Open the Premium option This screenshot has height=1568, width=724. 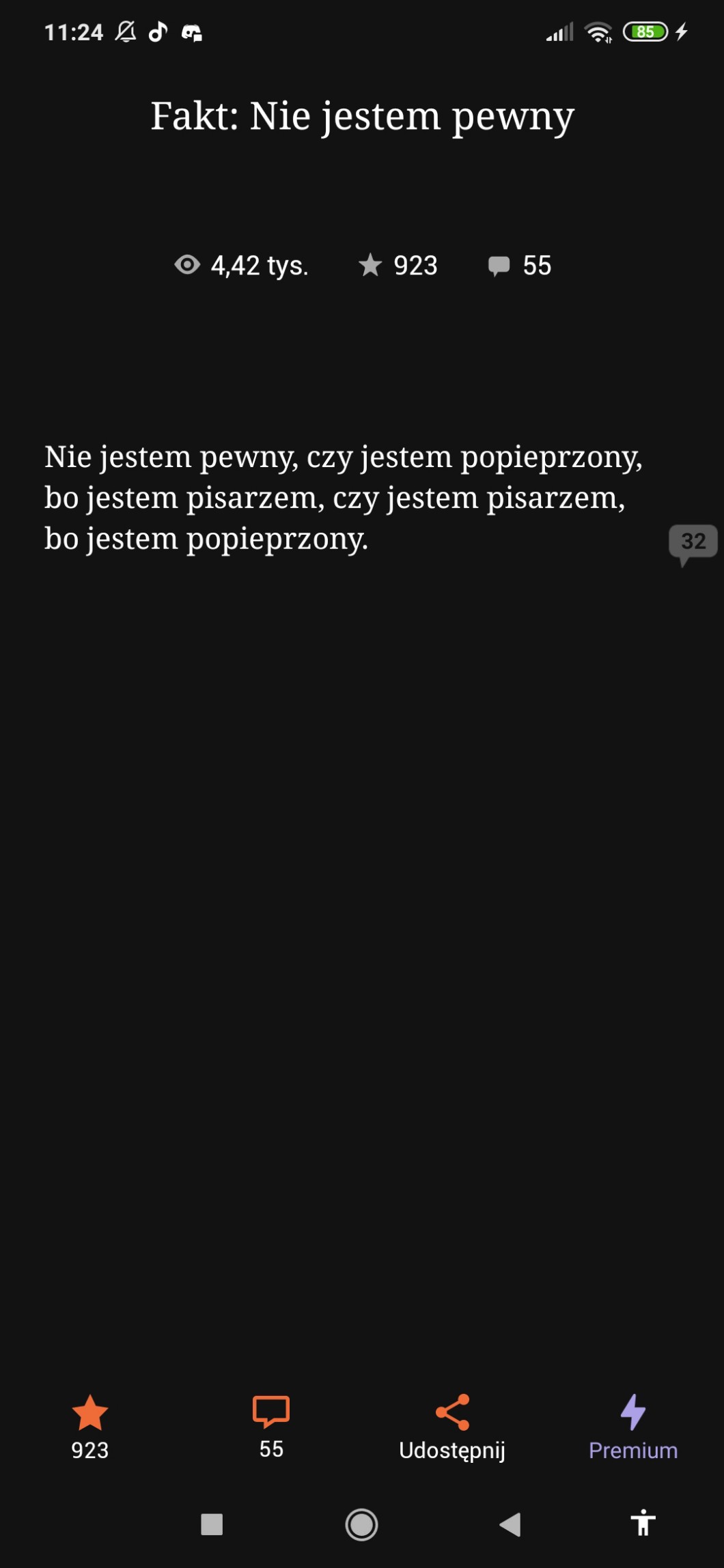tap(633, 1427)
